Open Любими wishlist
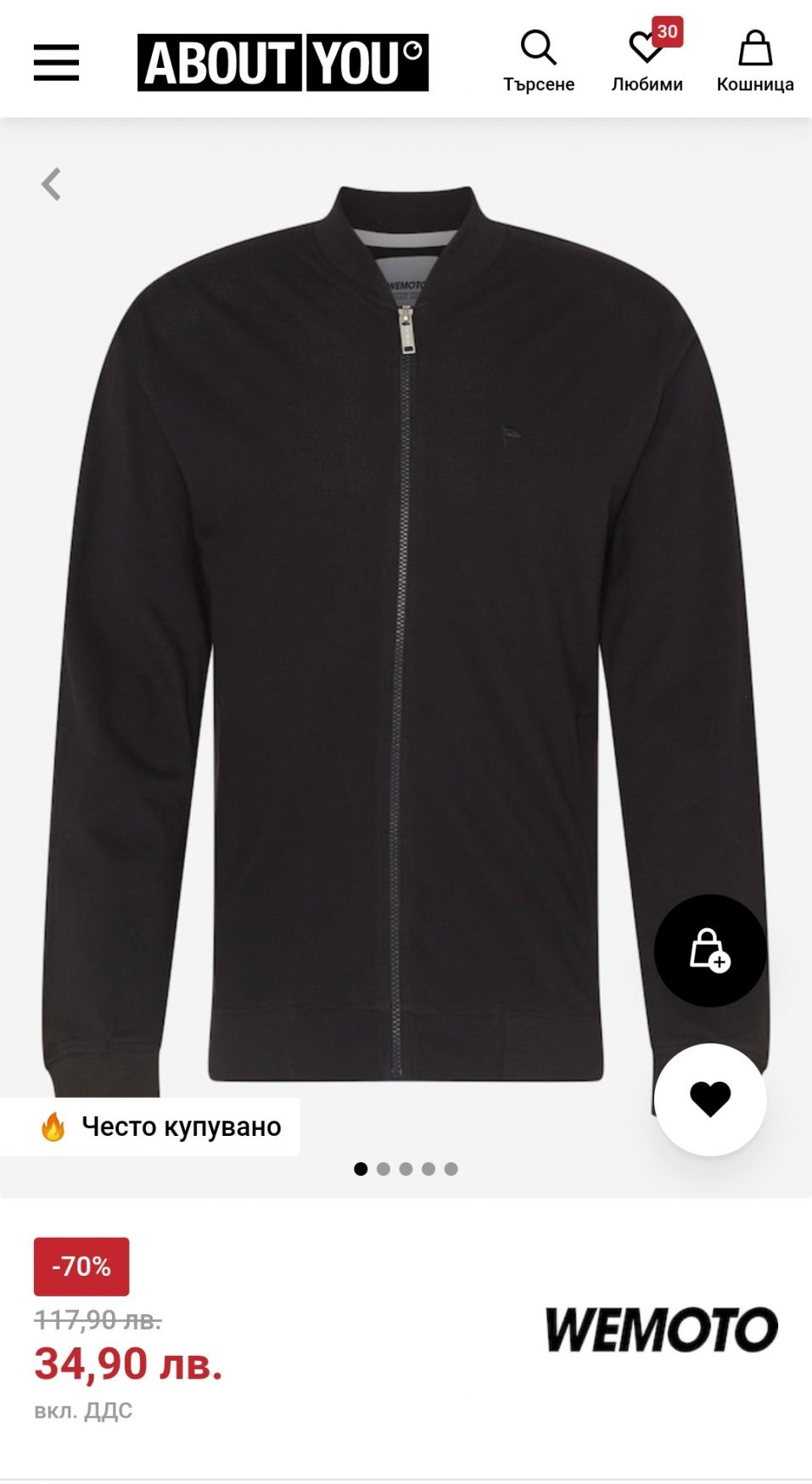The height and width of the screenshot is (1484, 812). click(x=647, y=61)
